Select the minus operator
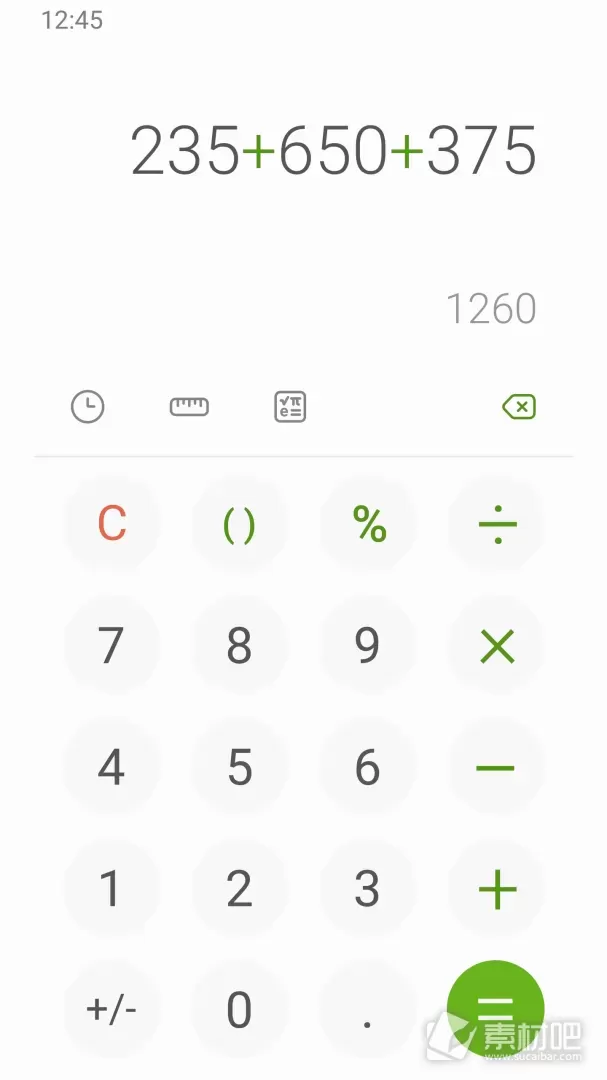The width and height of the screenshot is (607, 1080). point(497,767)
